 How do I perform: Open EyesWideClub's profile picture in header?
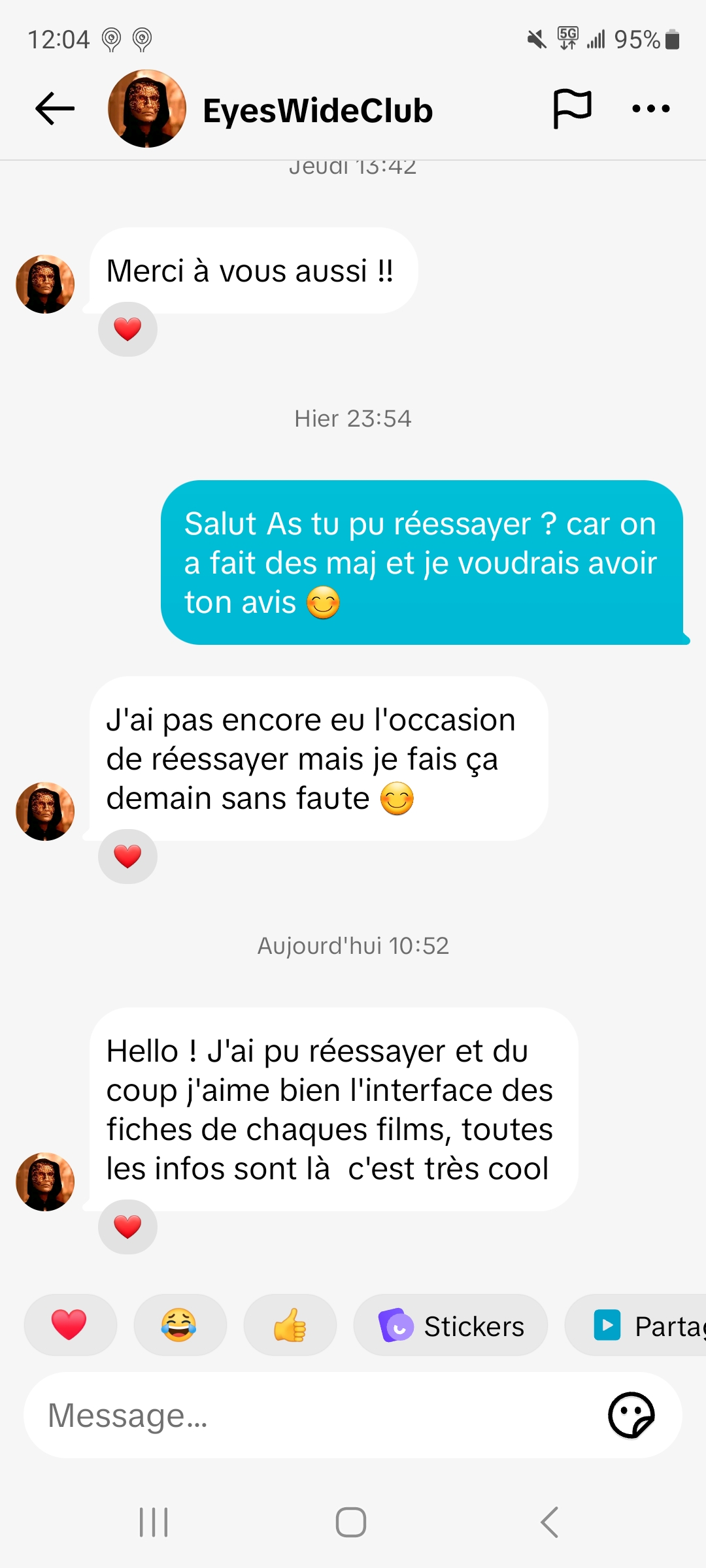click(x=147, y=109)
